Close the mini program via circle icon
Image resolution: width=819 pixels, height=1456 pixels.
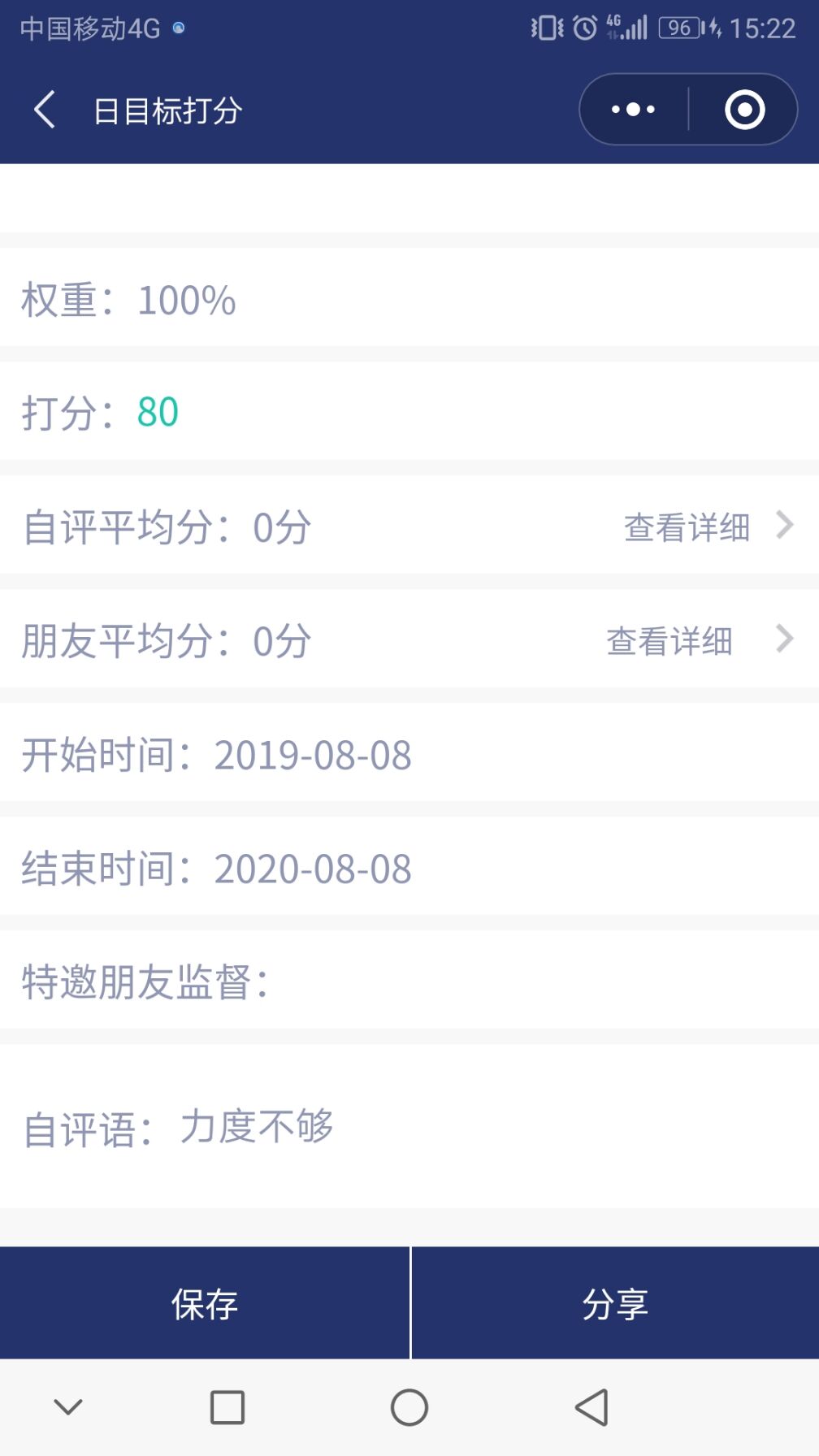744,110
